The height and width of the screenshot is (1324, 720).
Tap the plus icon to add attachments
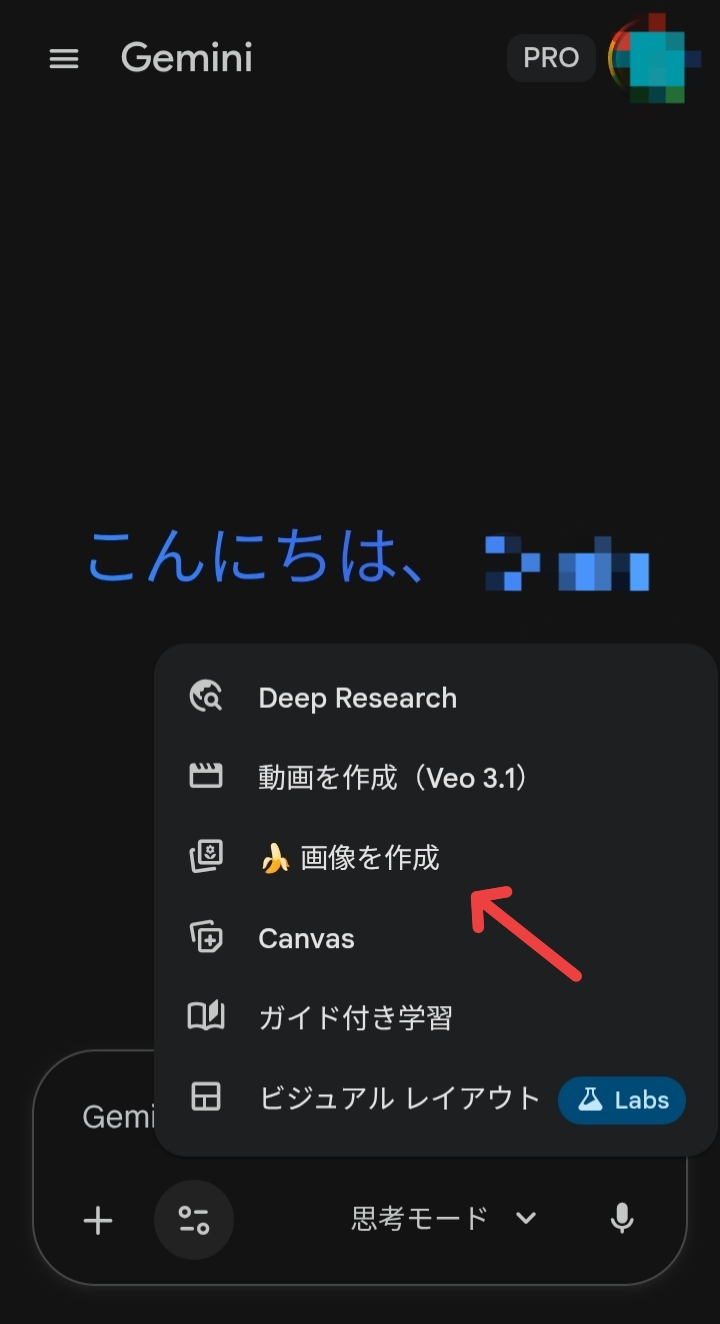[x=98, y=1220]
